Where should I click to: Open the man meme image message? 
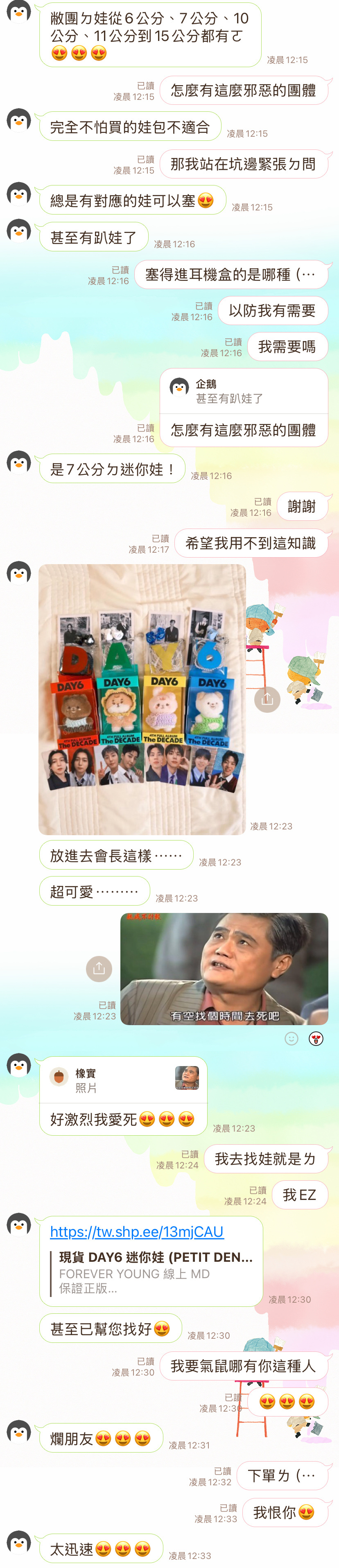[224, 968]
